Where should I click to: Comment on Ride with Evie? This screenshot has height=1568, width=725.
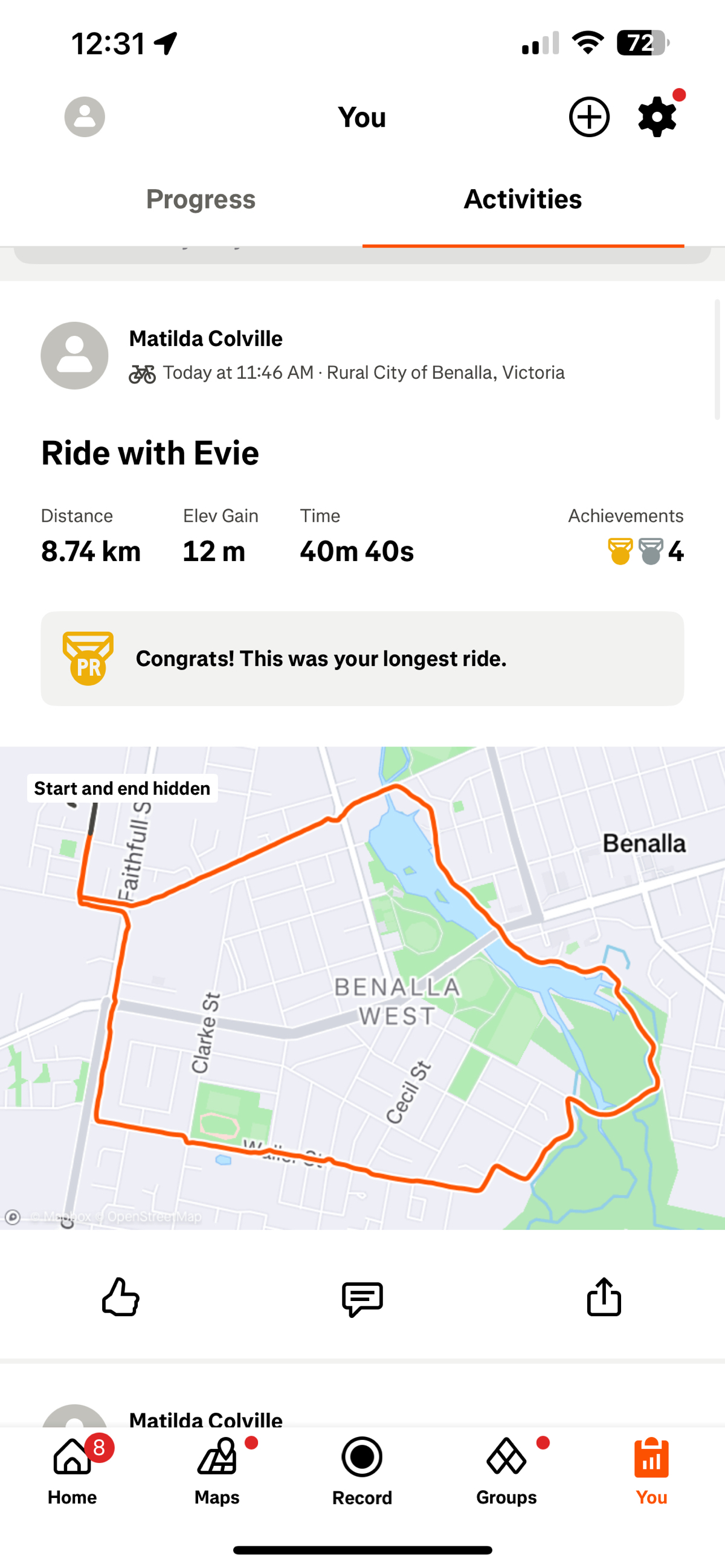(362, 1298)
